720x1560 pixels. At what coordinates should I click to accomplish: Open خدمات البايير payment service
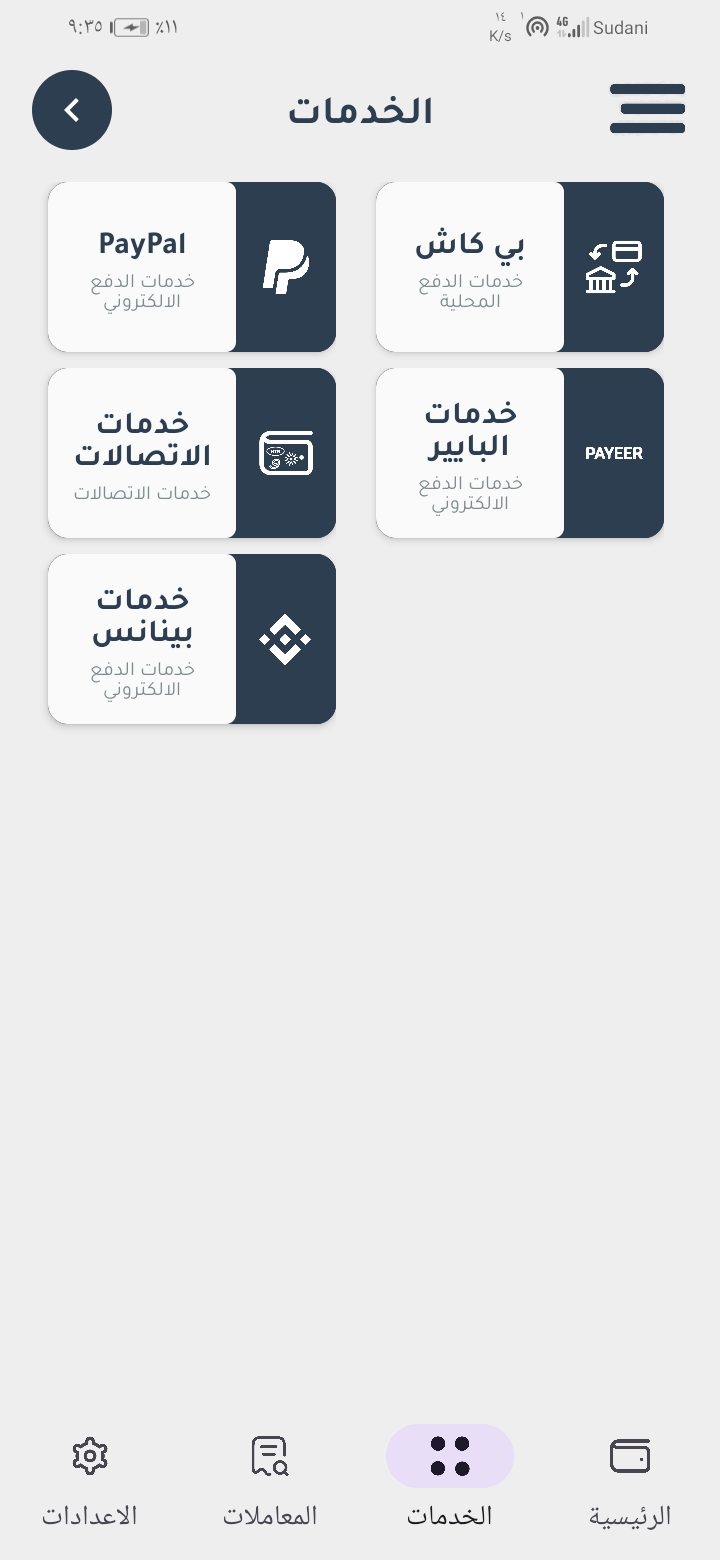(x=519, y=452)
